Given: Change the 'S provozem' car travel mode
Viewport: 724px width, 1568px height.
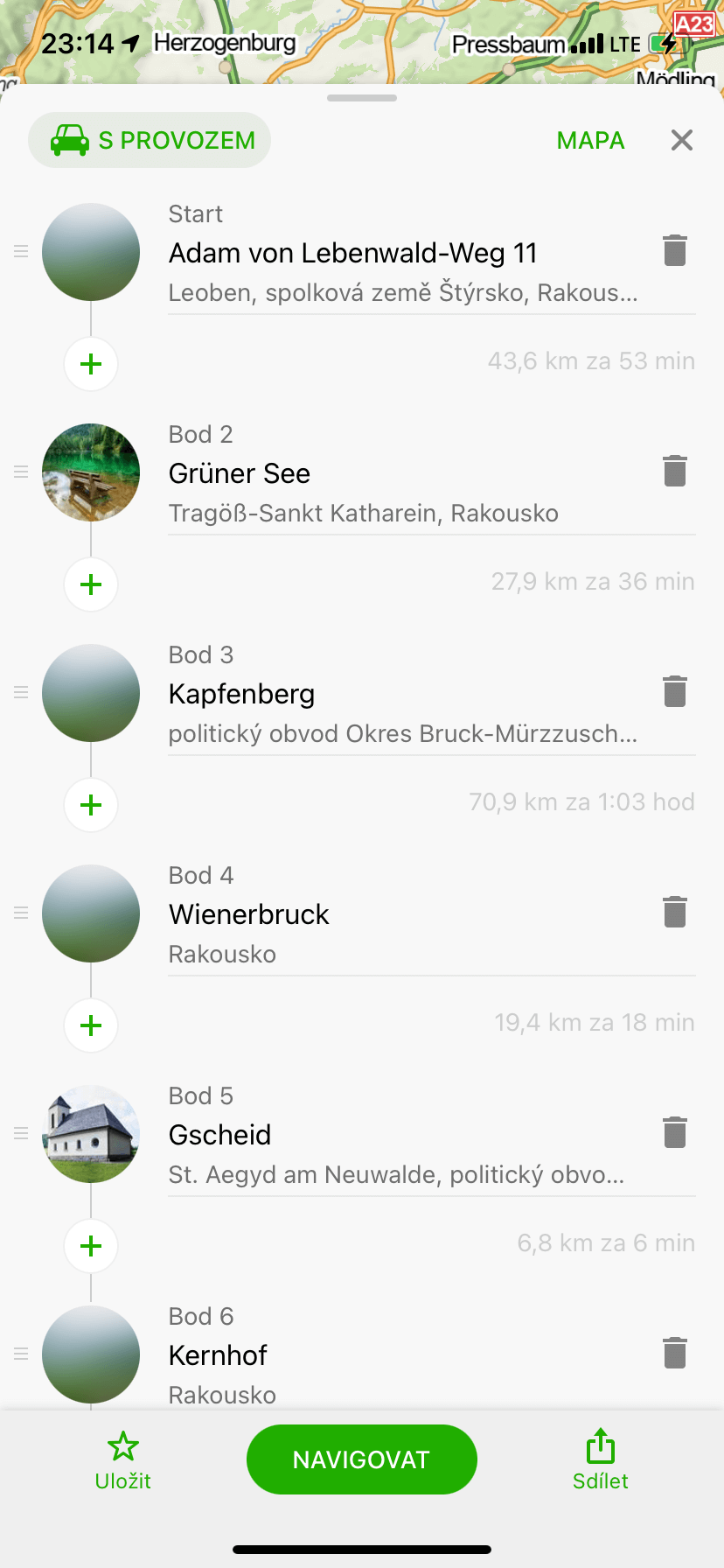Looking at the screenshot, I should tap(150, 140).
